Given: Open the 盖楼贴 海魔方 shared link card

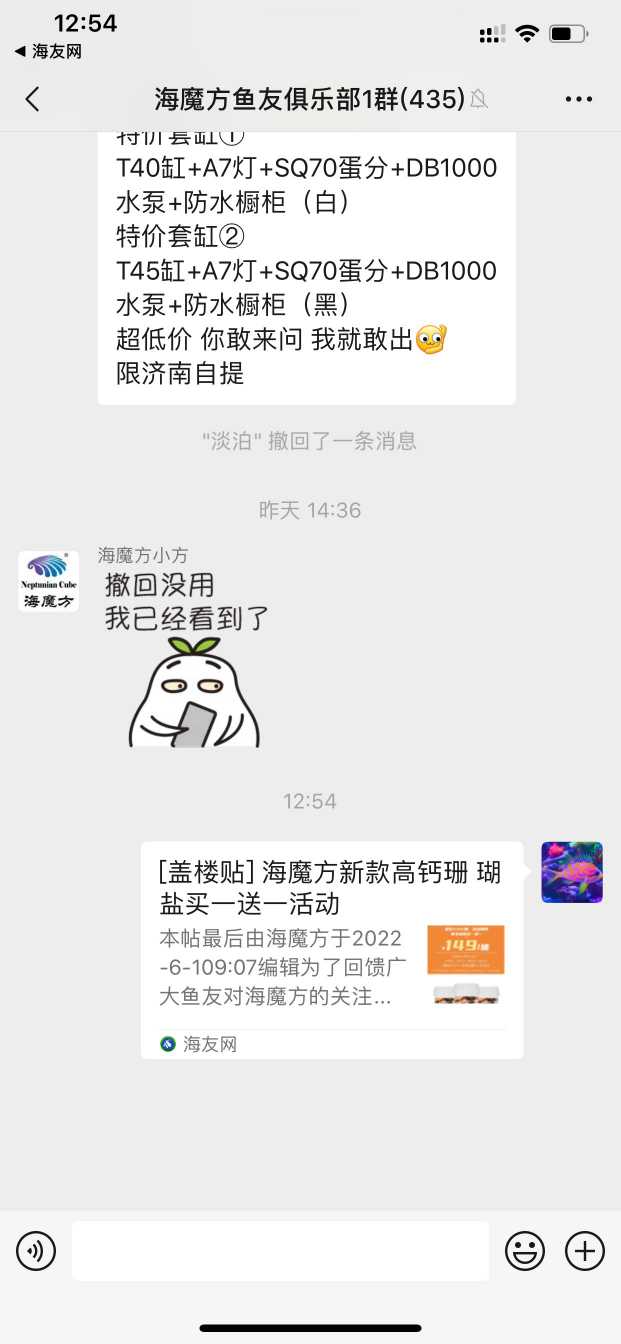Looking at the screenshot, I should (x=331, y=949).
